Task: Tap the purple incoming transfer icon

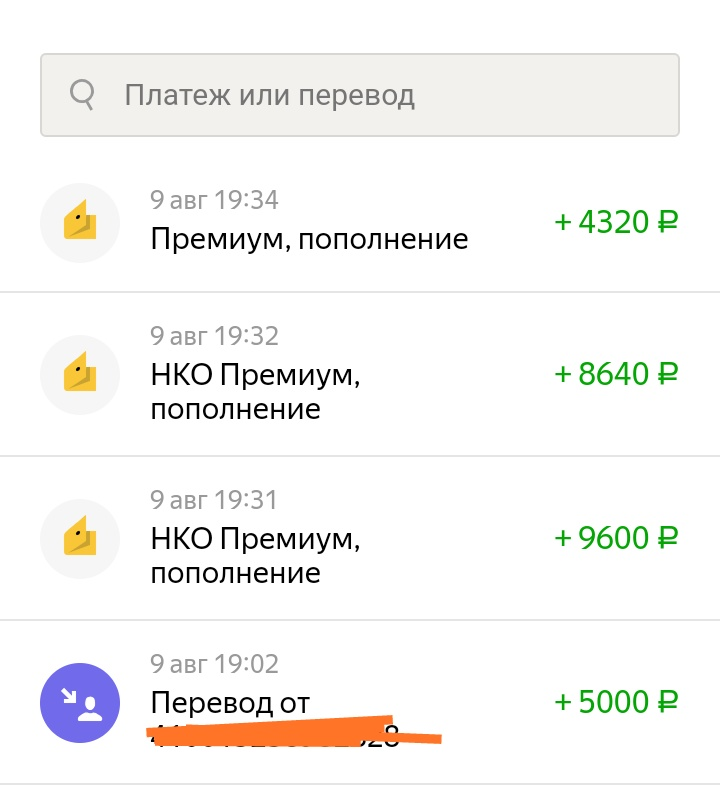Action: point(80,703)
